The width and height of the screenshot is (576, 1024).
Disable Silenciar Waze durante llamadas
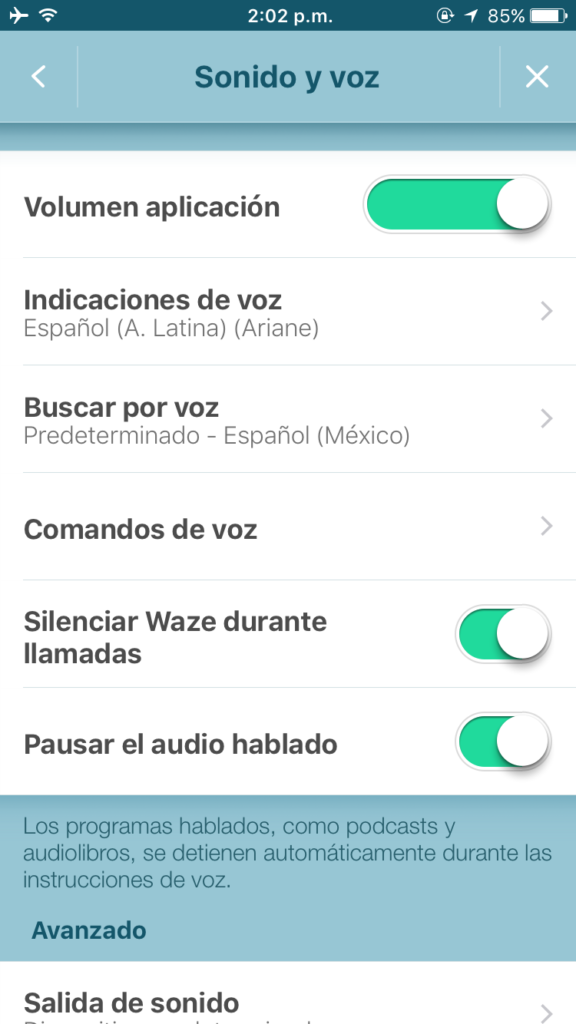pyautogui.click(x=504, y=634)
